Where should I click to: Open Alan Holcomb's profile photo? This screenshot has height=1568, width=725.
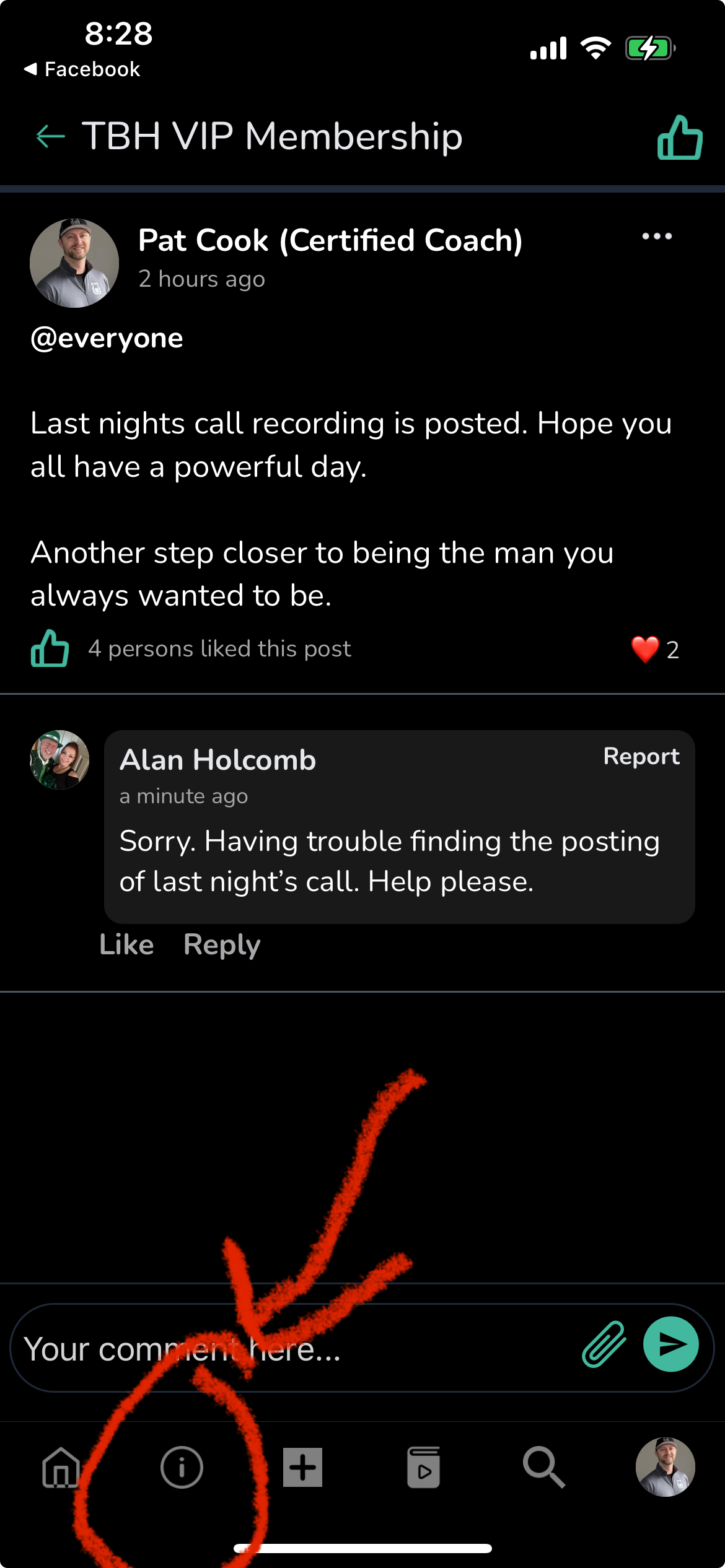pos(59,760)
